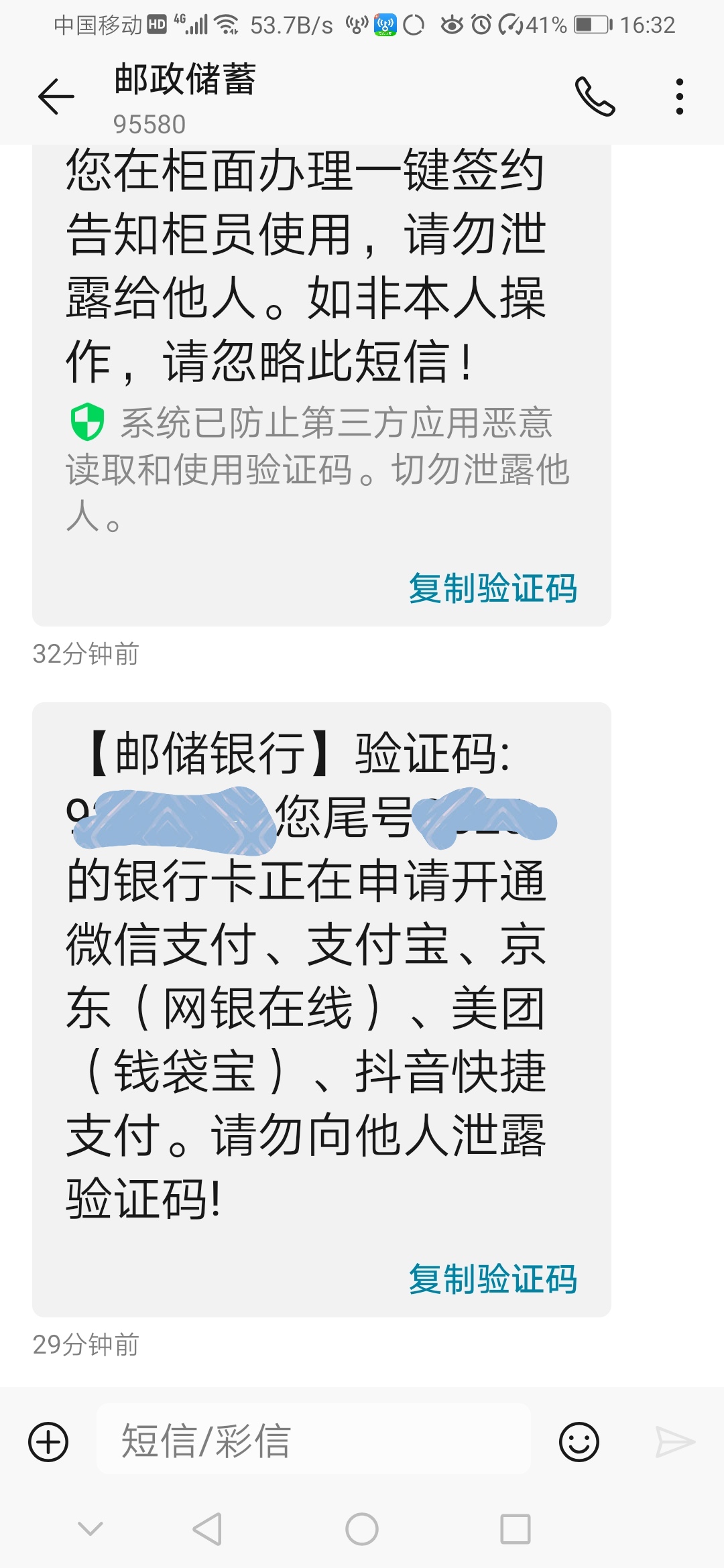
Task: Open the overflow menu
Action: point(679,96)
